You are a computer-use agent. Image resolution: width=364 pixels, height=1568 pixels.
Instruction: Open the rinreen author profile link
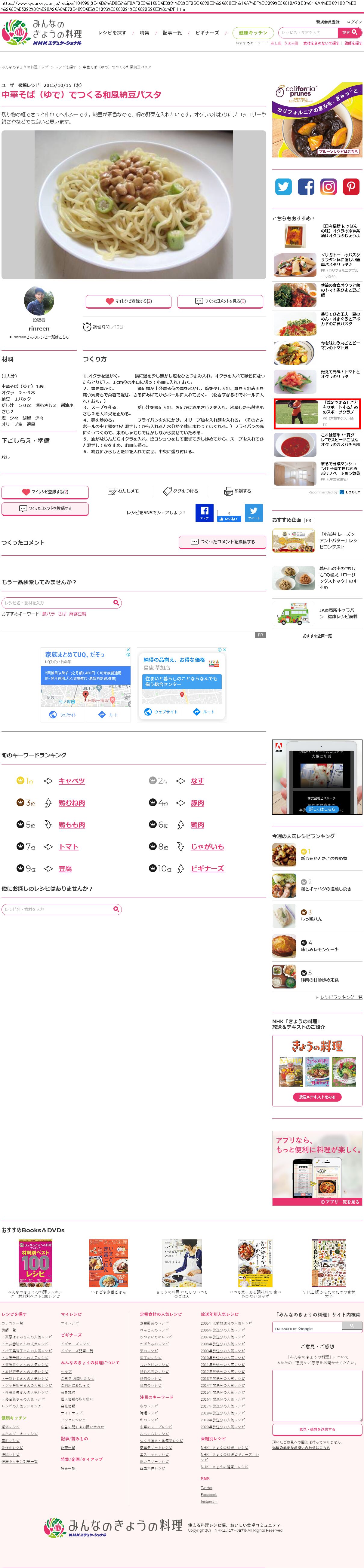coord(39,329)
